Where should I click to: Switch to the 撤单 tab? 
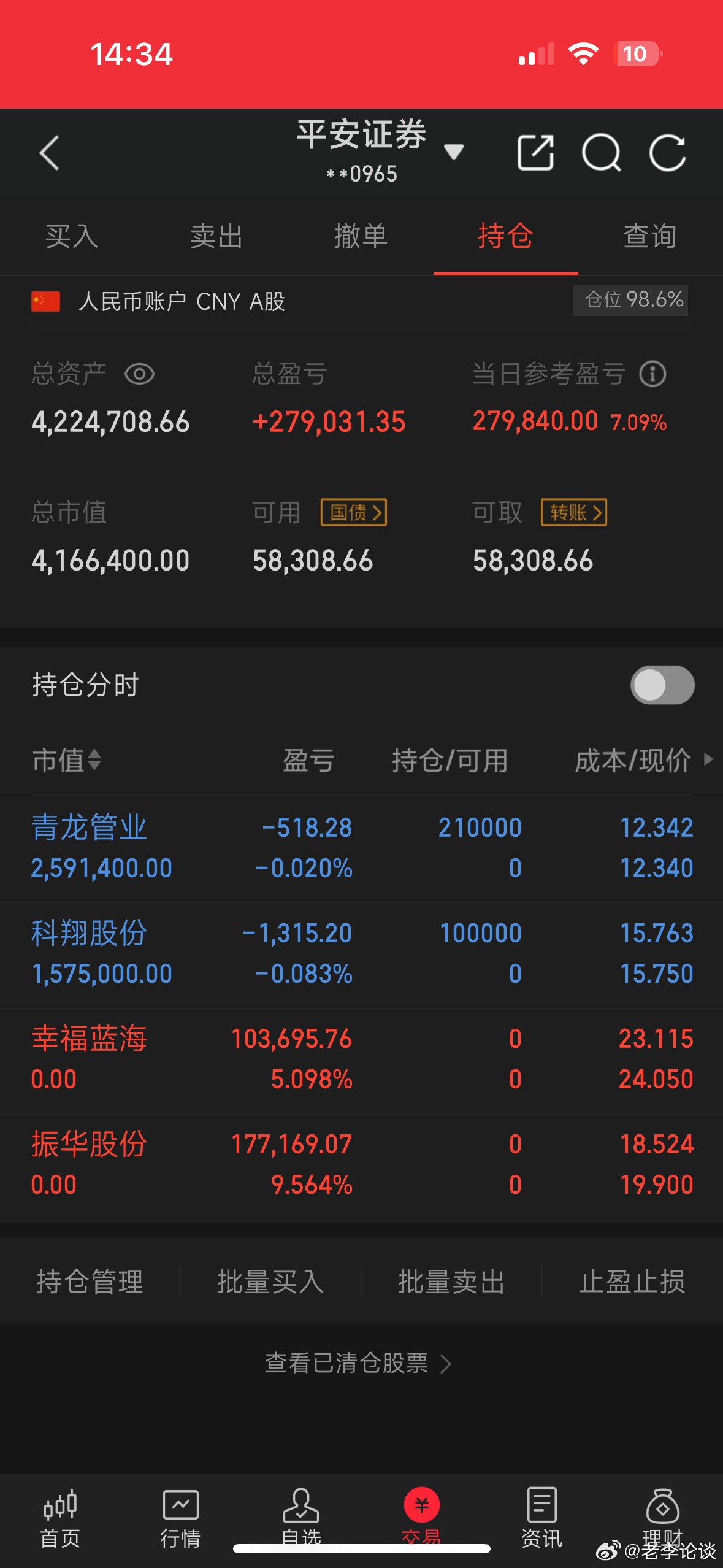point(362,236)
